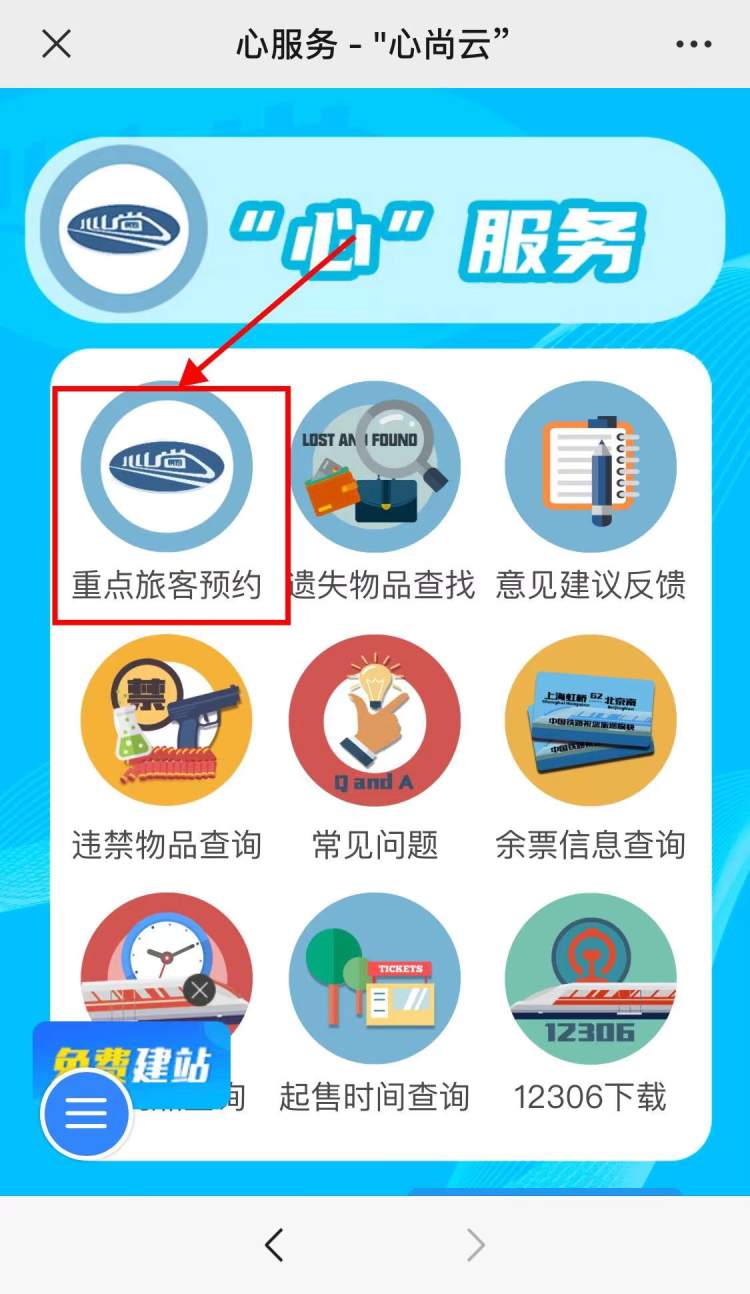Image resolution: width=750 pixels, height=1294 pixels.
Task: Open 违禁物品查询
Action: coord(167,720)
